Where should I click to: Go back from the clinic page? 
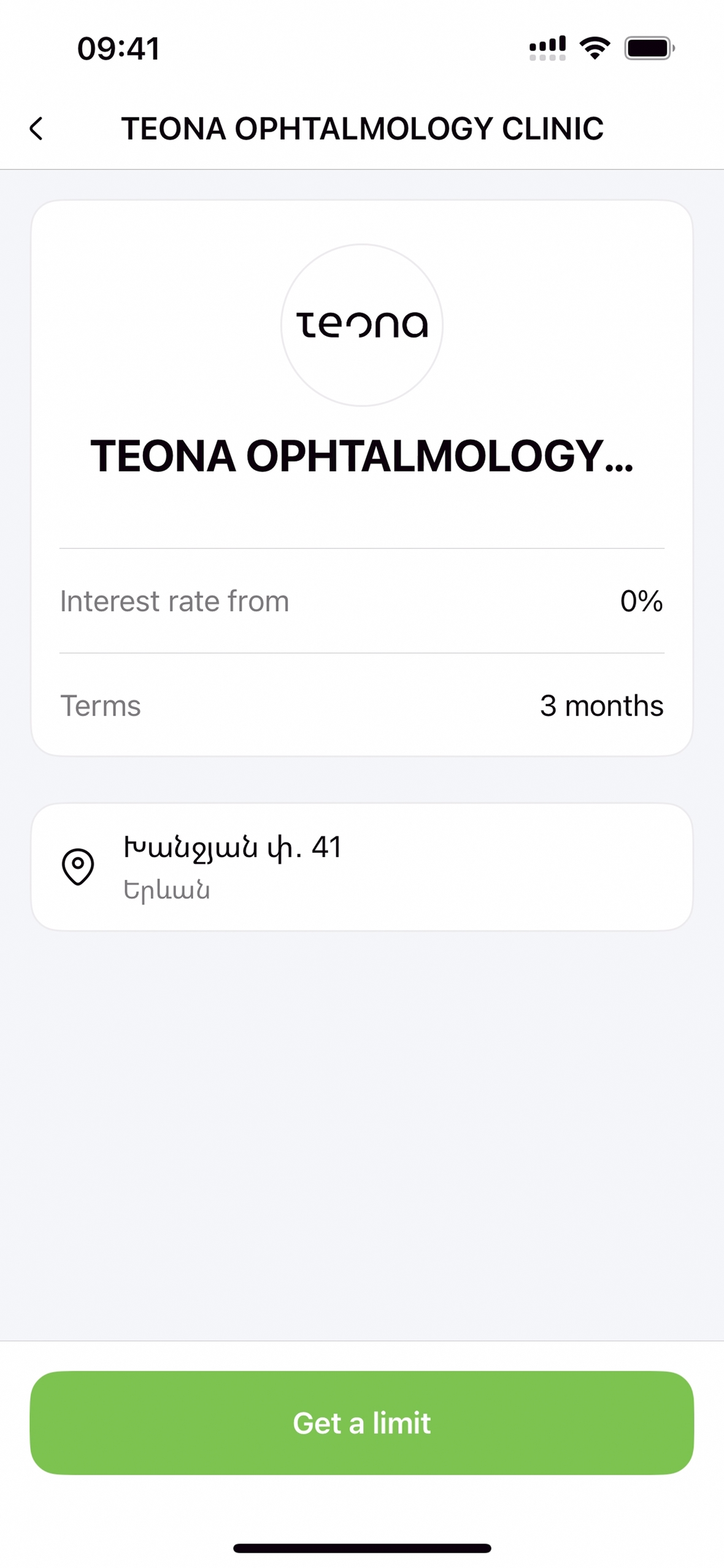[x=37, y=129]
